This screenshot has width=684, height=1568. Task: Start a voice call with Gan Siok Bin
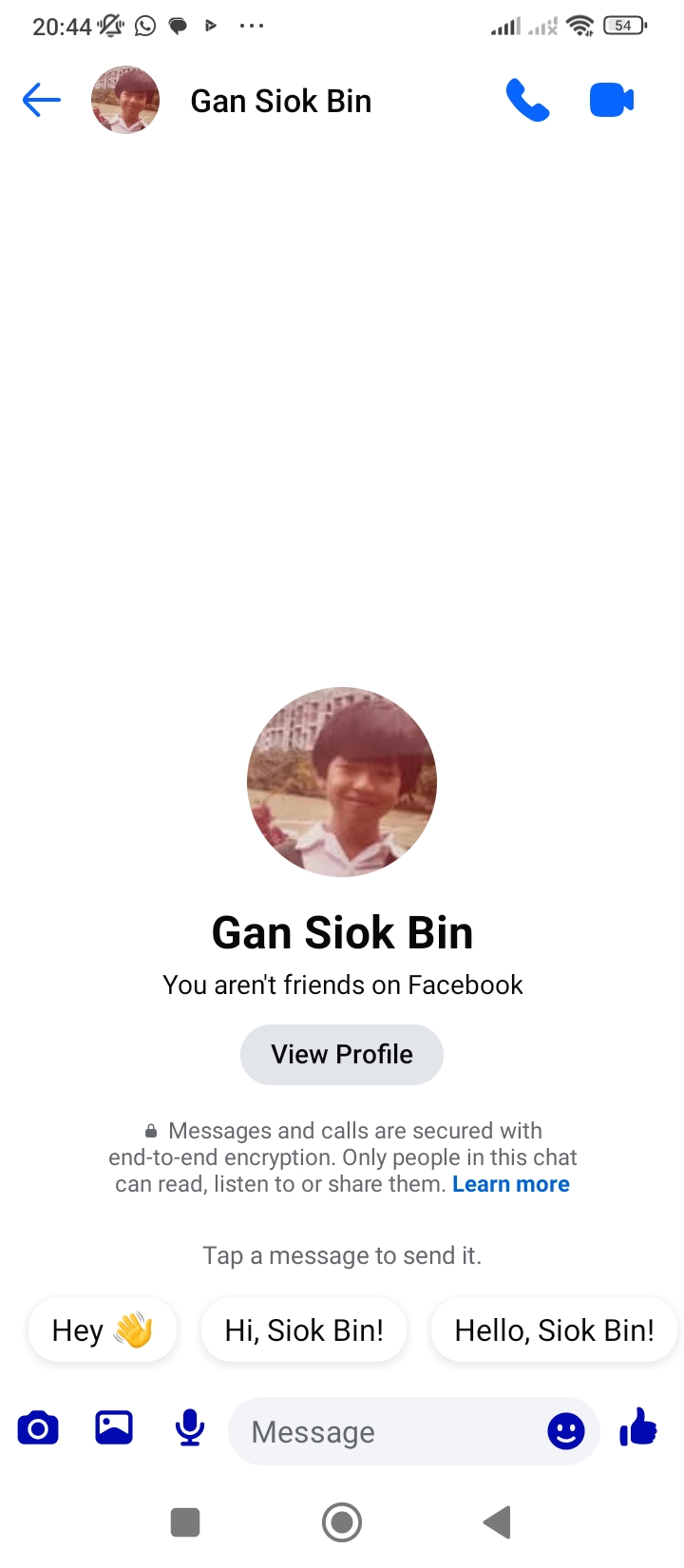coord(527,100)
